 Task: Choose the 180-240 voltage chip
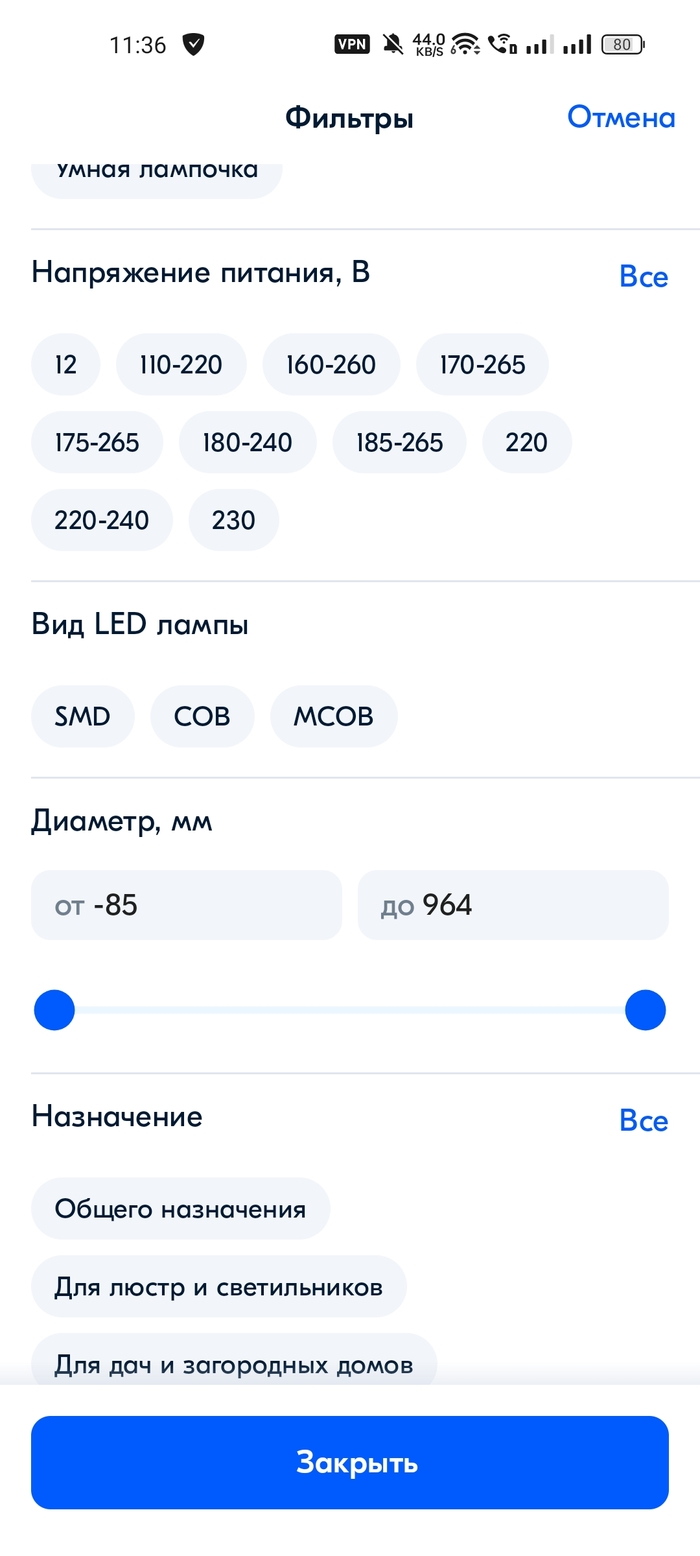click(x=247, y=442)
